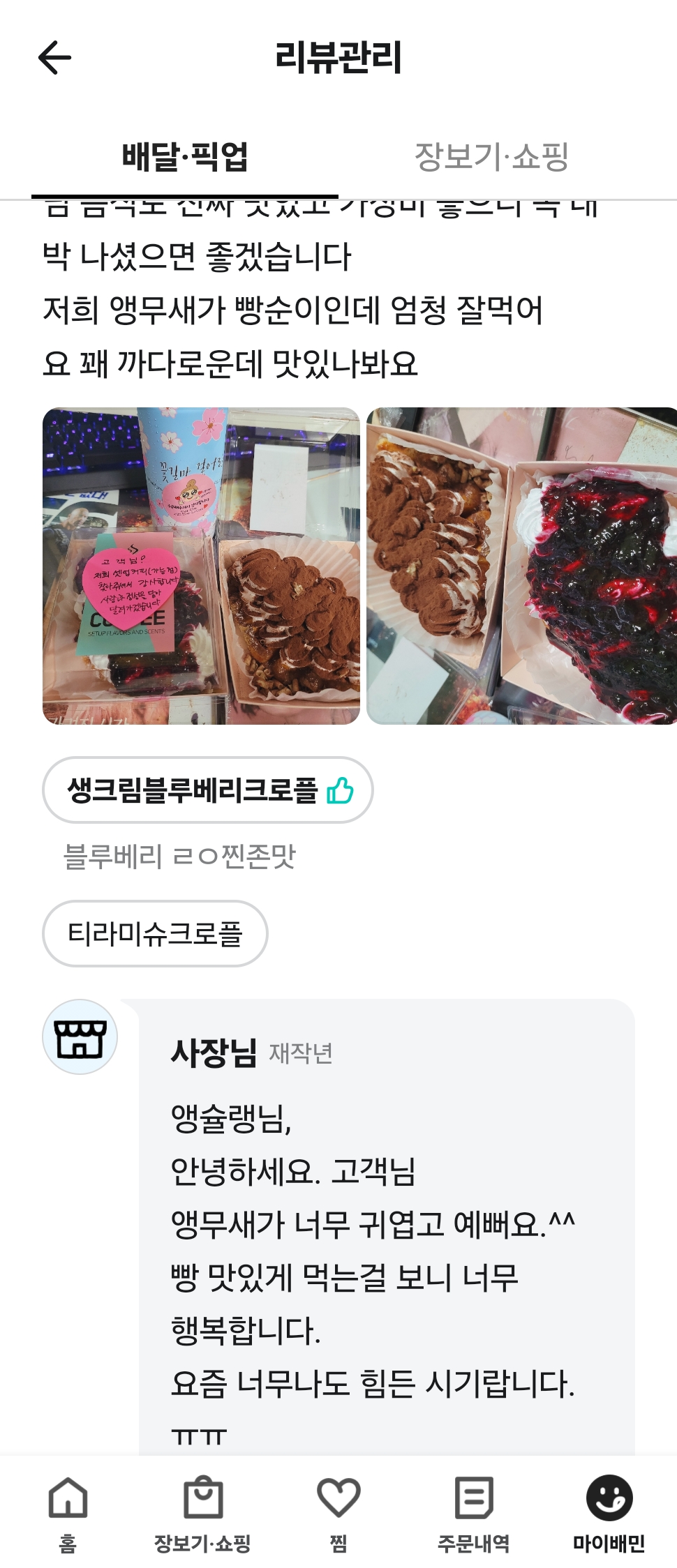View the blueberry croffle review photo
Screen dimensions: 677x1568
tap(521, 566)
